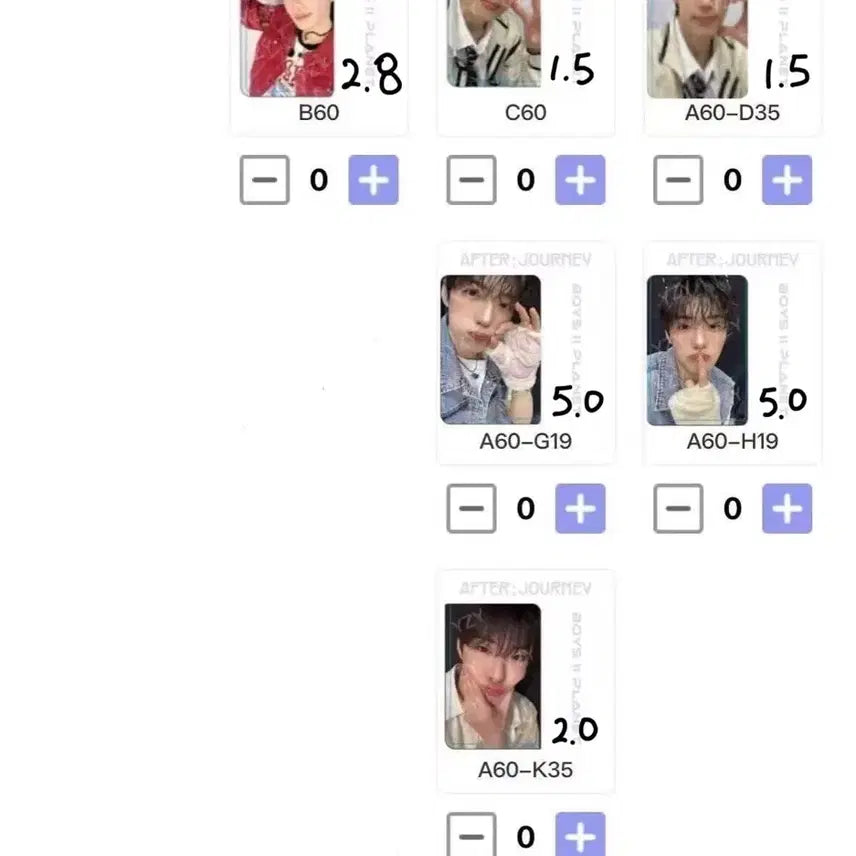
Task: View the C60 photocard
Action: tap(494, 45)
